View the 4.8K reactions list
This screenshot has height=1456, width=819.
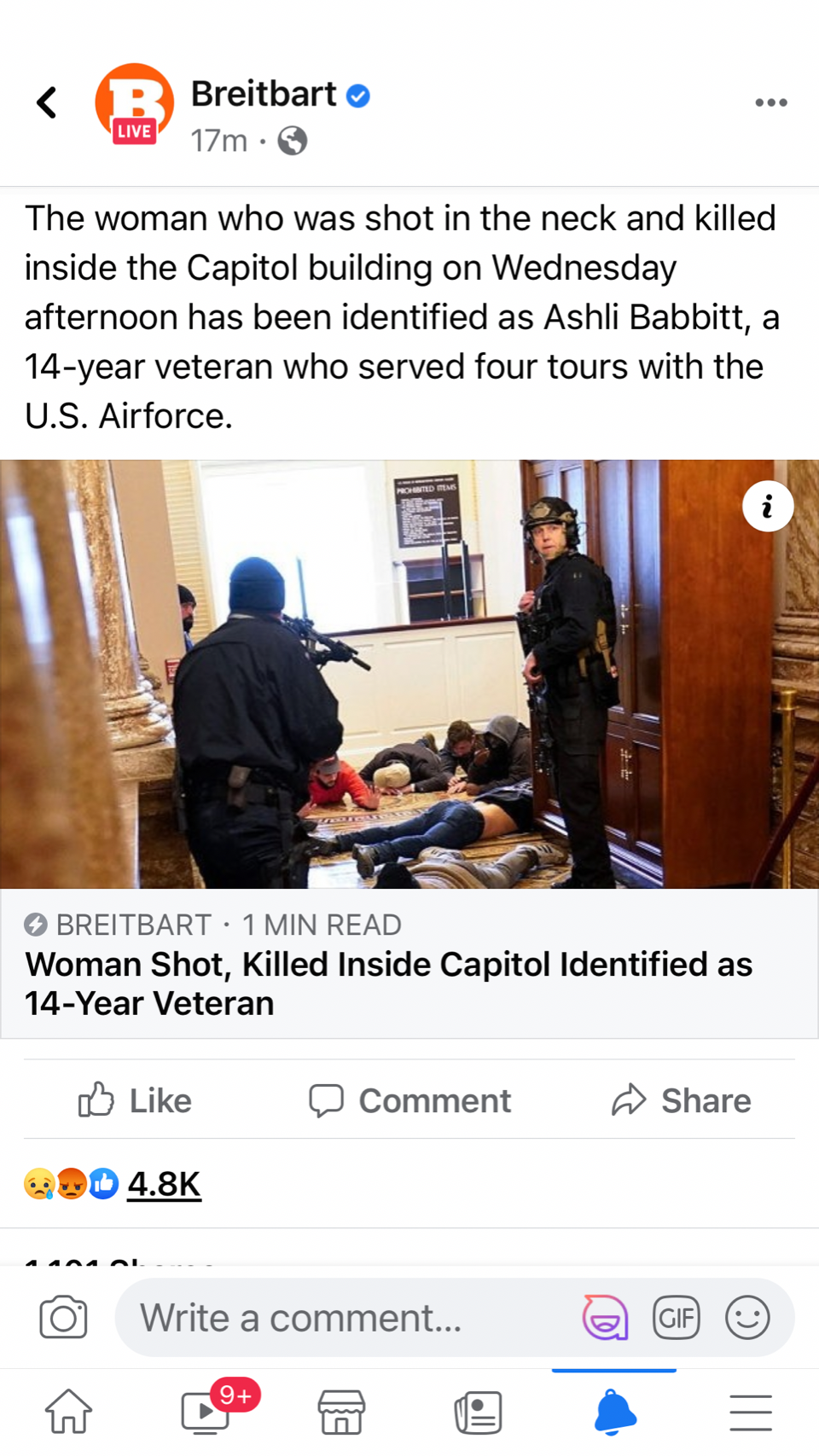click(x=164, y=1184)
